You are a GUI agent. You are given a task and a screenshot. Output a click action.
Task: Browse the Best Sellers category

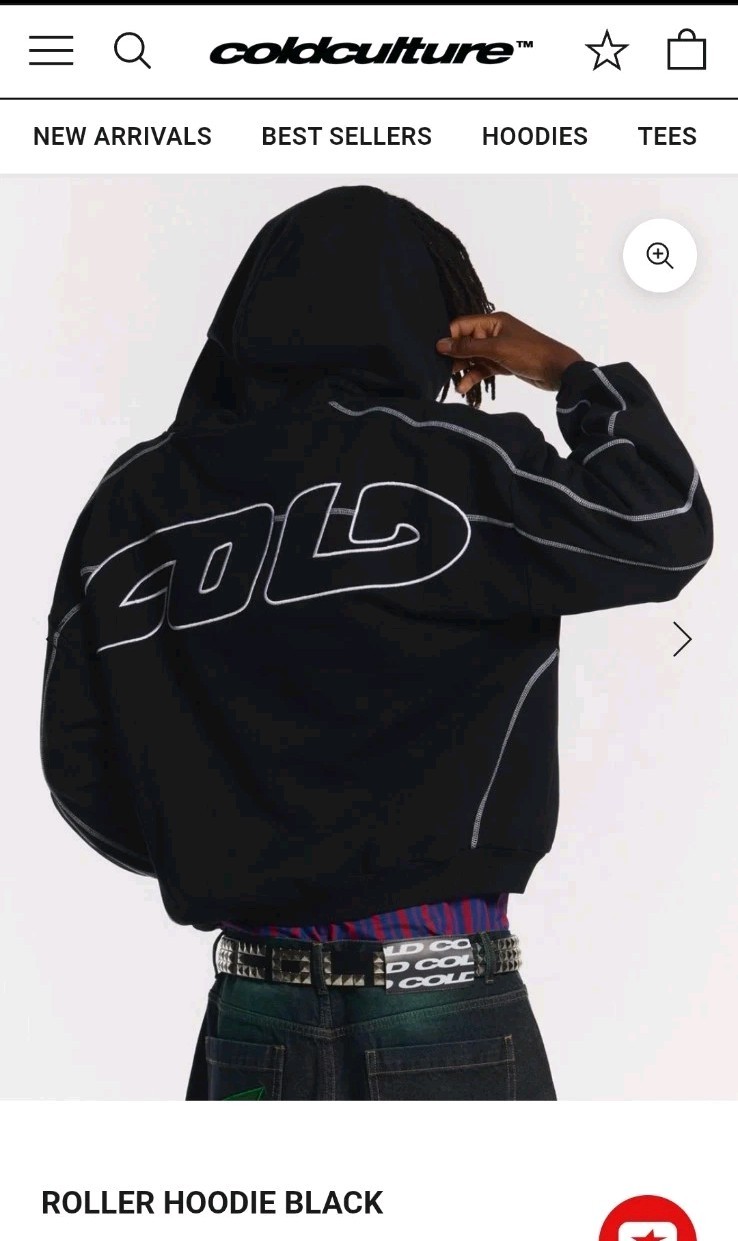click(346, 136)
